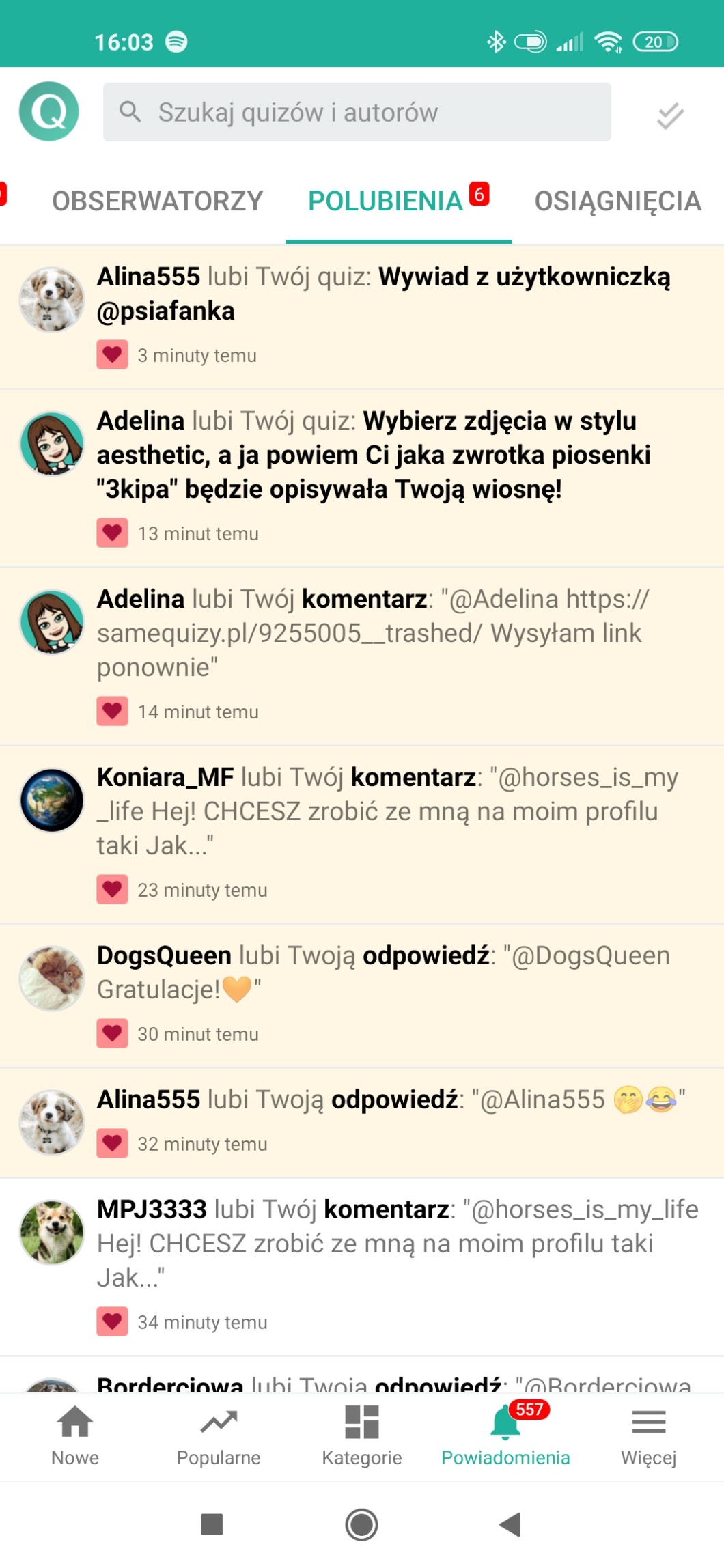Screen dimensions: 724x1568
Task: Go to the Nowe tab
Action: coord(75,1436)
